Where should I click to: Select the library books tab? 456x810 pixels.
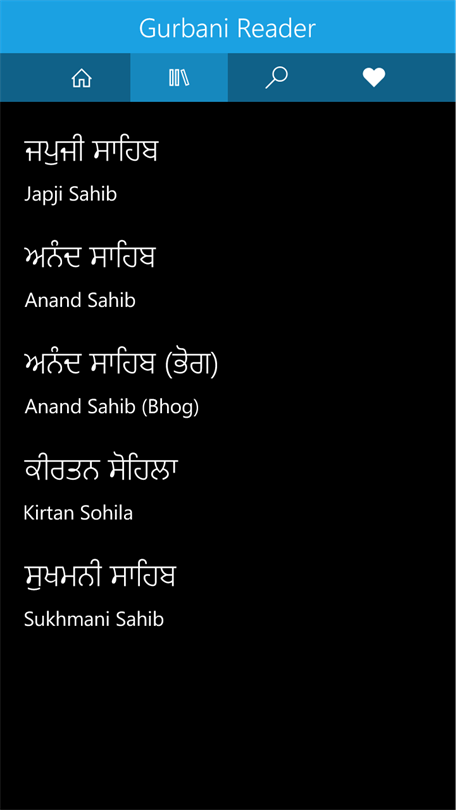(179, 78)
